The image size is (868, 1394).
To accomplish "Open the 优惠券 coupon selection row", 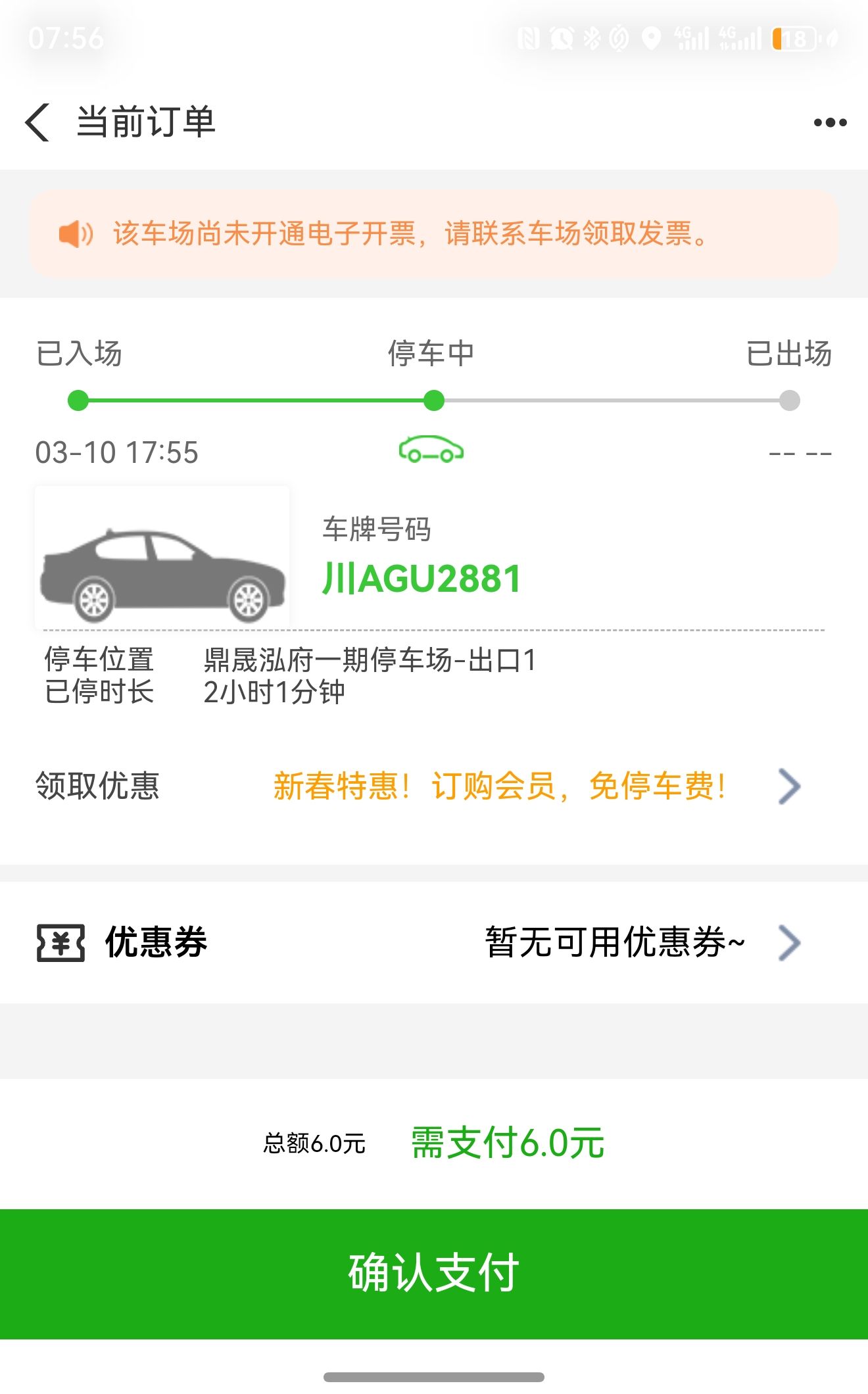I will pyautogui.click(x=434, y=942).
